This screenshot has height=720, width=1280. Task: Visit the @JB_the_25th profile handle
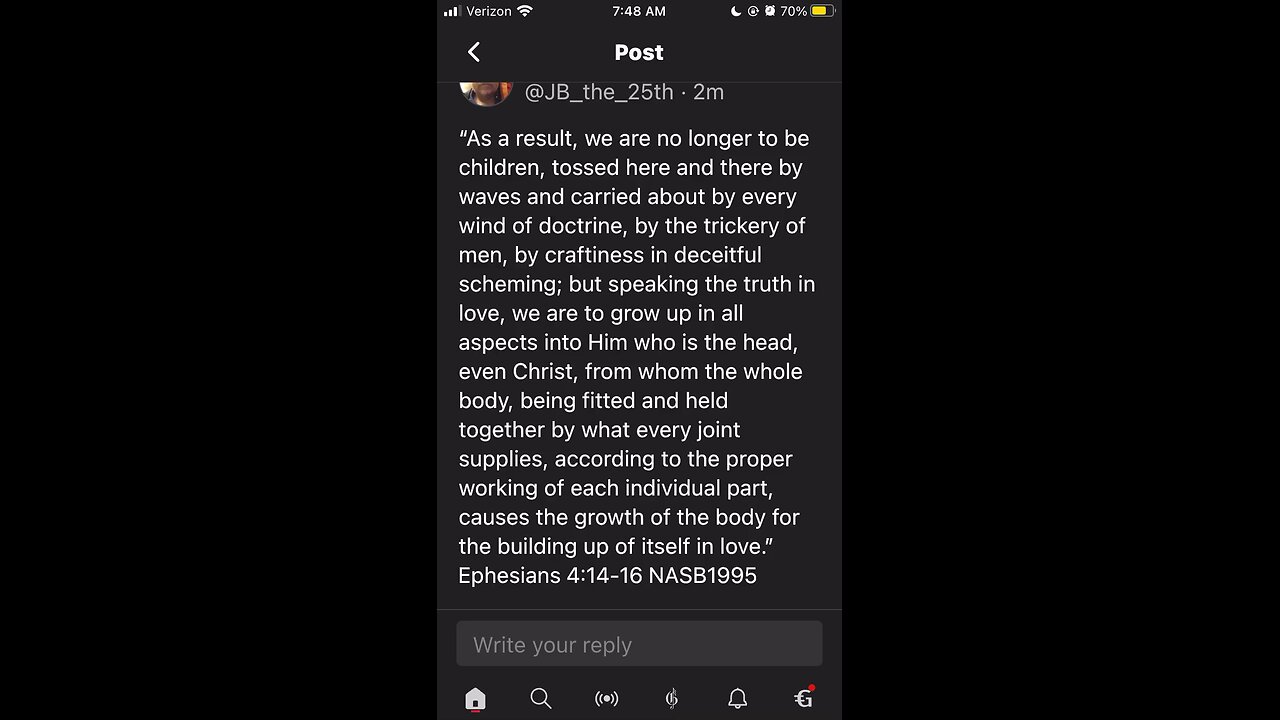coord(599,92)
